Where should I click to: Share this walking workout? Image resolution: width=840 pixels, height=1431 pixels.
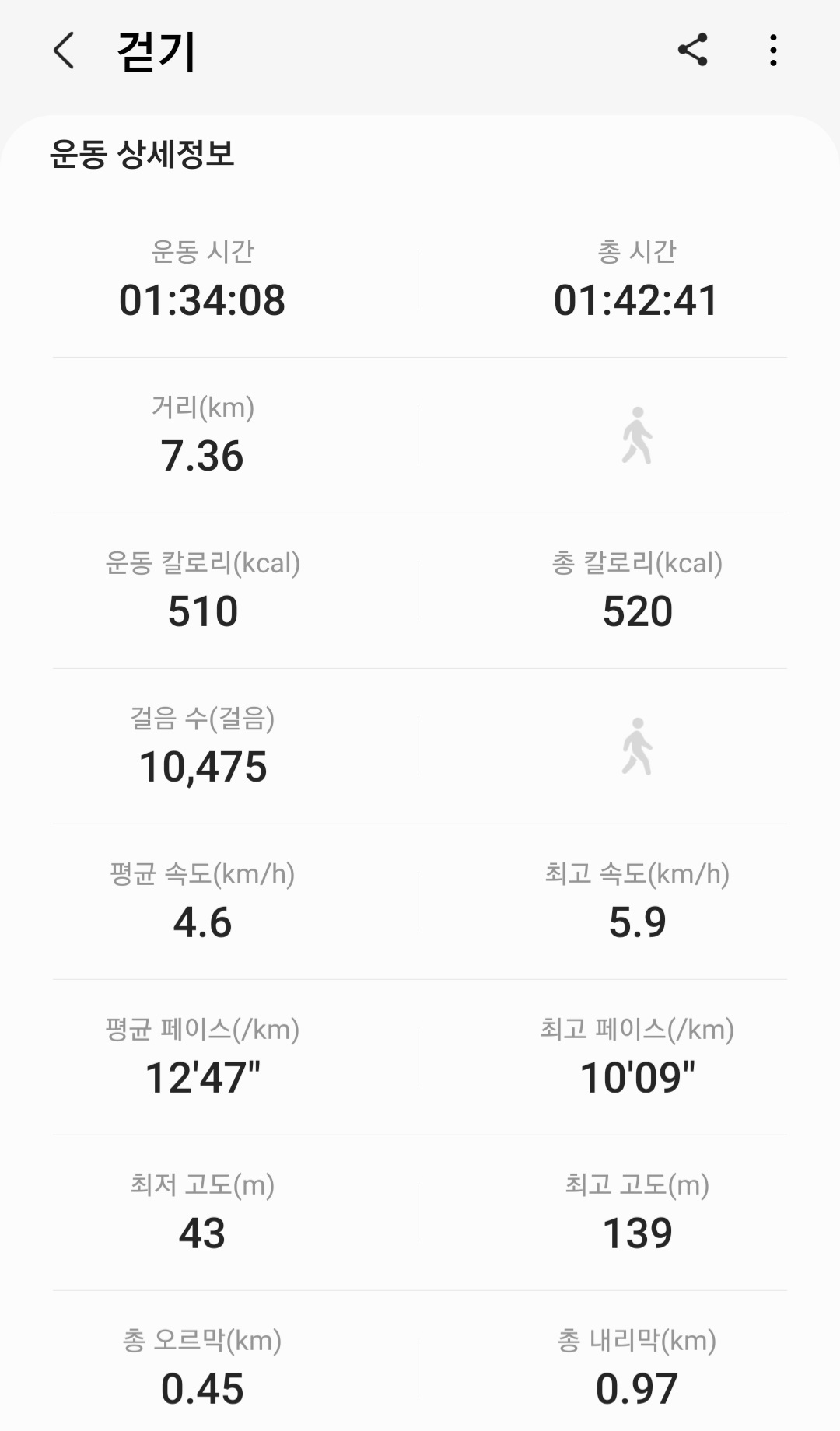[x=692, y=50]
